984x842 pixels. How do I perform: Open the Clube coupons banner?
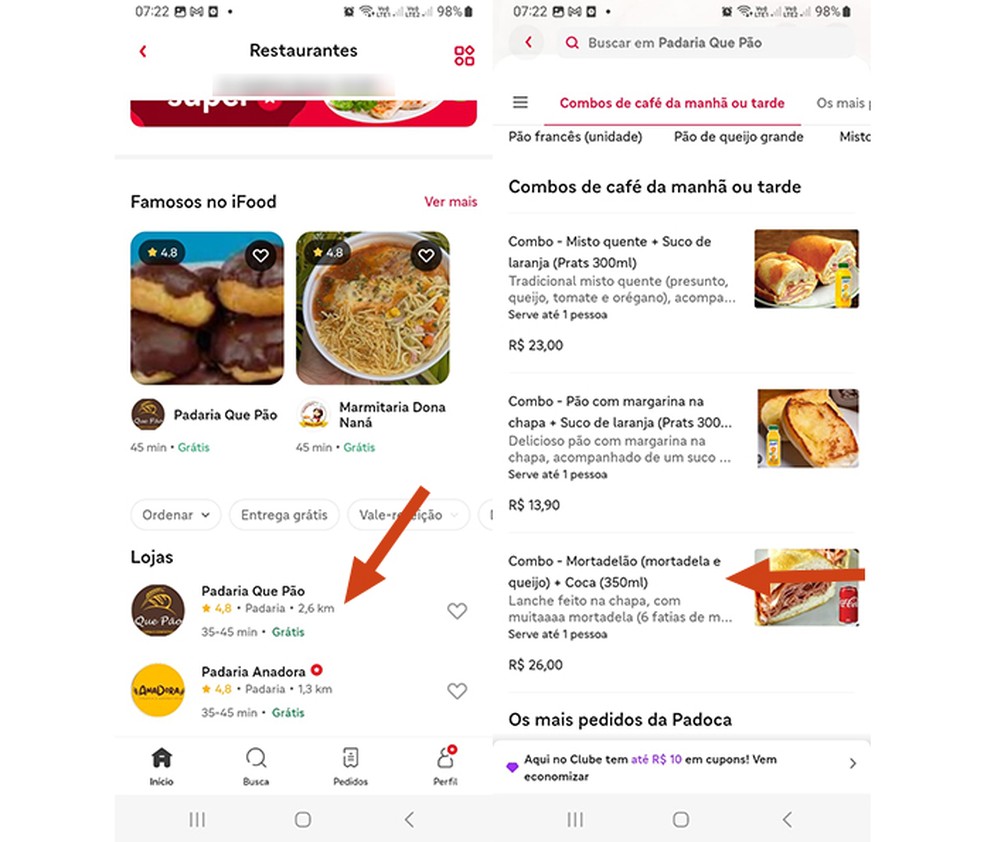pos(680,767)
